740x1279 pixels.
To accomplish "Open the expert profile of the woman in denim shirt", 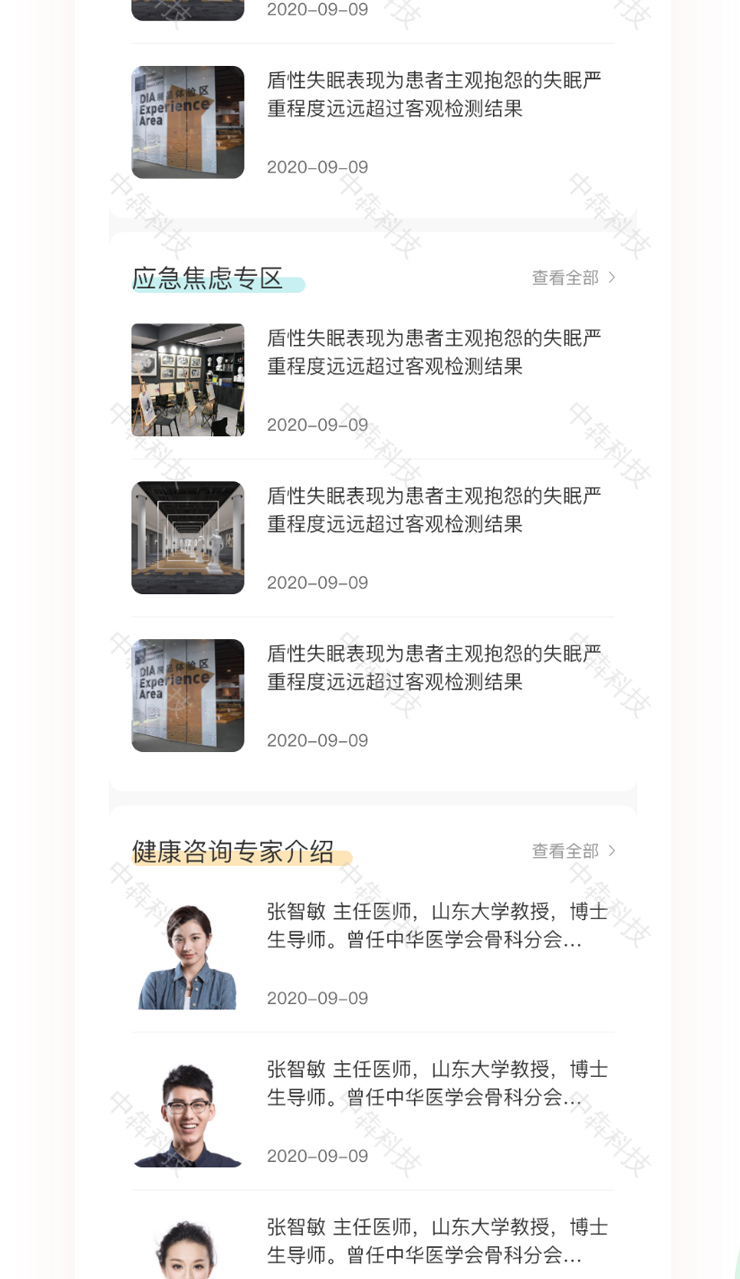I will 373,954.
